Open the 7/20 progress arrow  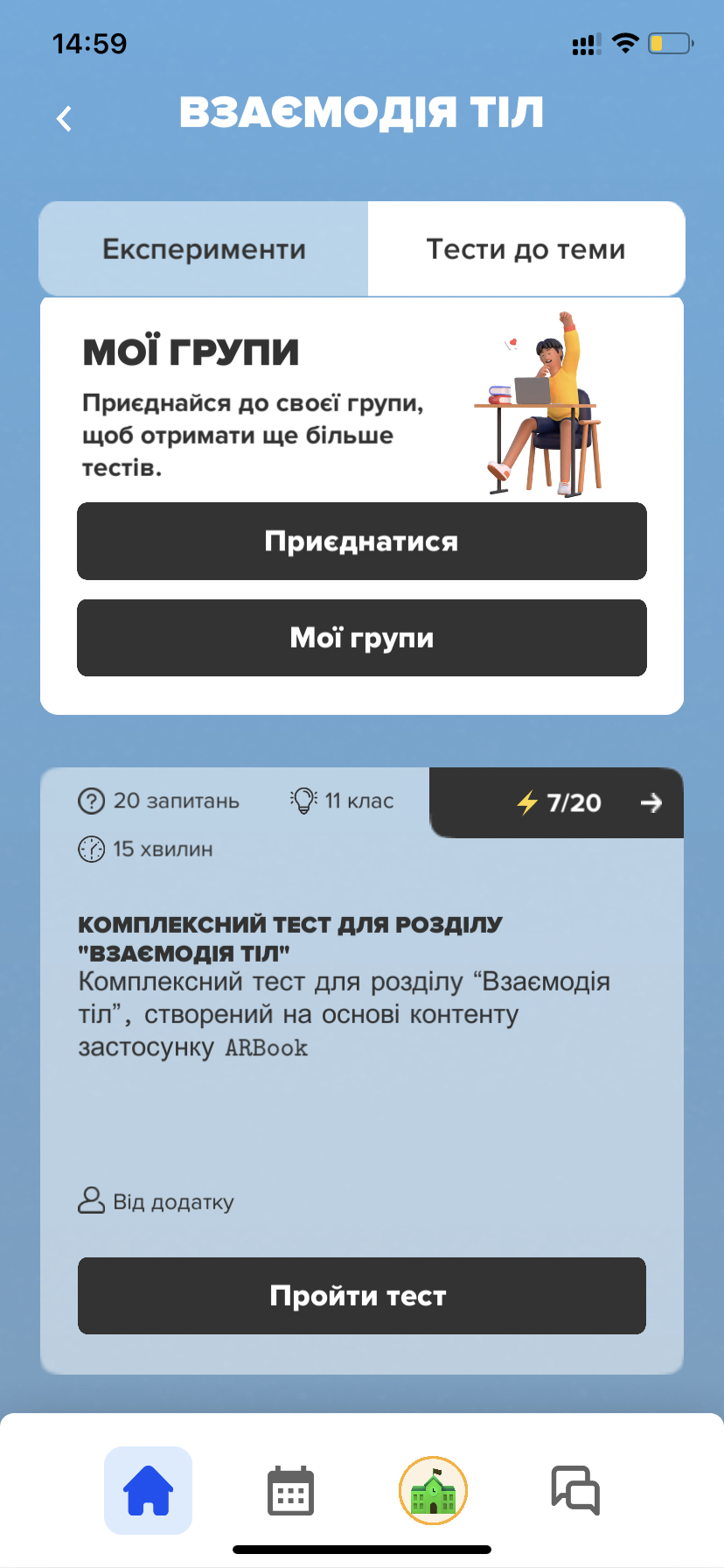[x=651, y=802]
